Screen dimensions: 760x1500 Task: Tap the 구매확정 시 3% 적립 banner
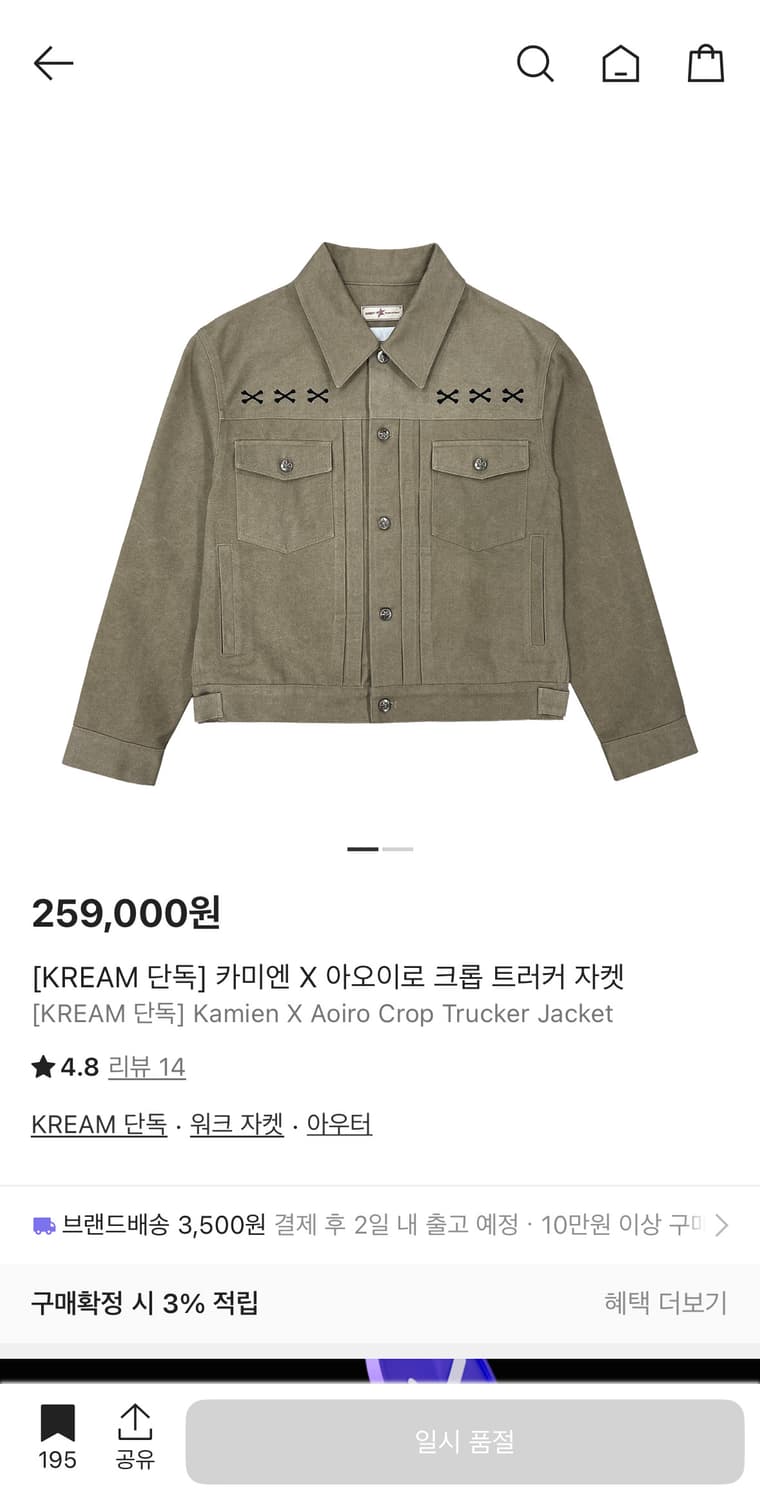click(x=146, y=1303)
